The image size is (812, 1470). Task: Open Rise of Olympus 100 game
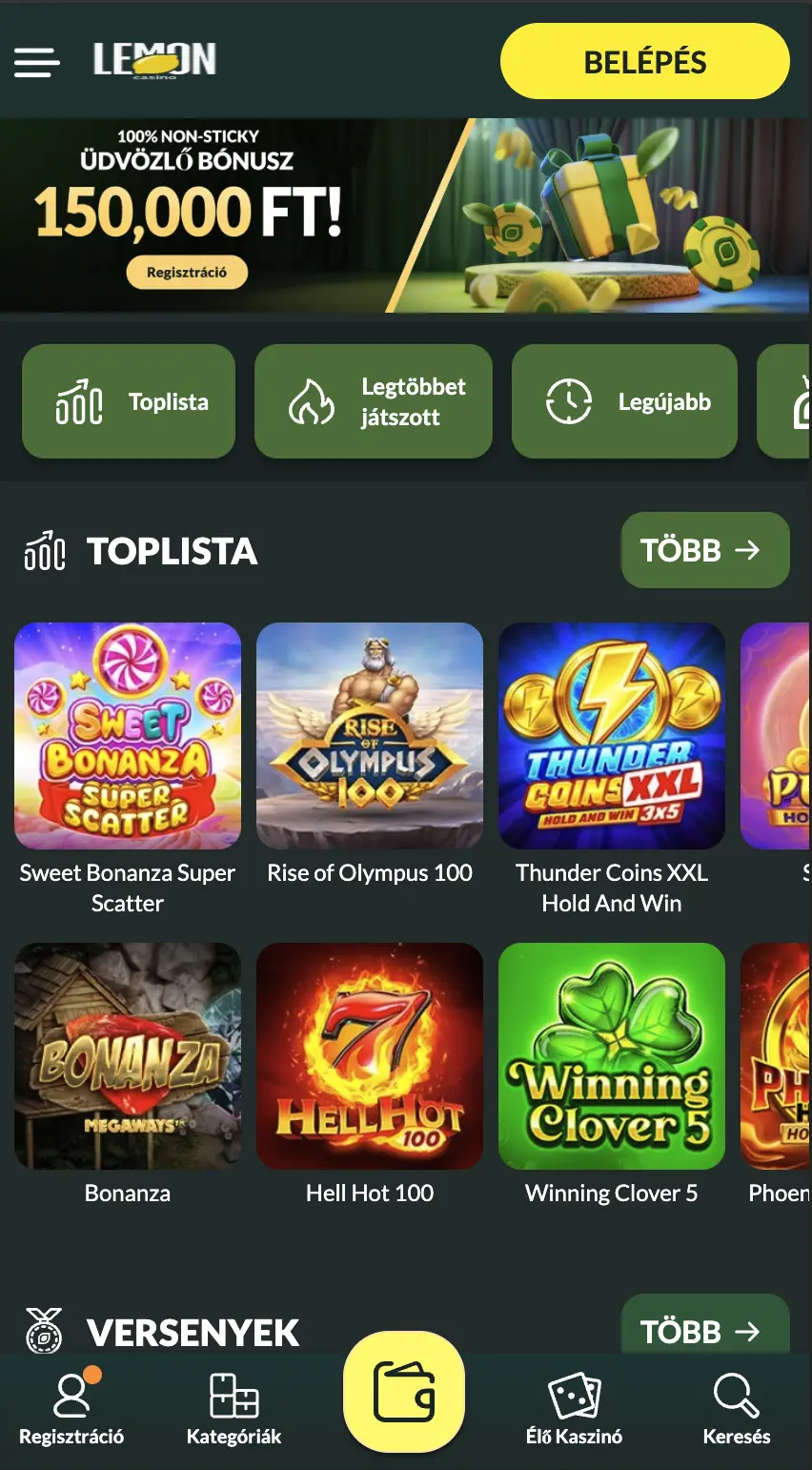coord(370,736)
